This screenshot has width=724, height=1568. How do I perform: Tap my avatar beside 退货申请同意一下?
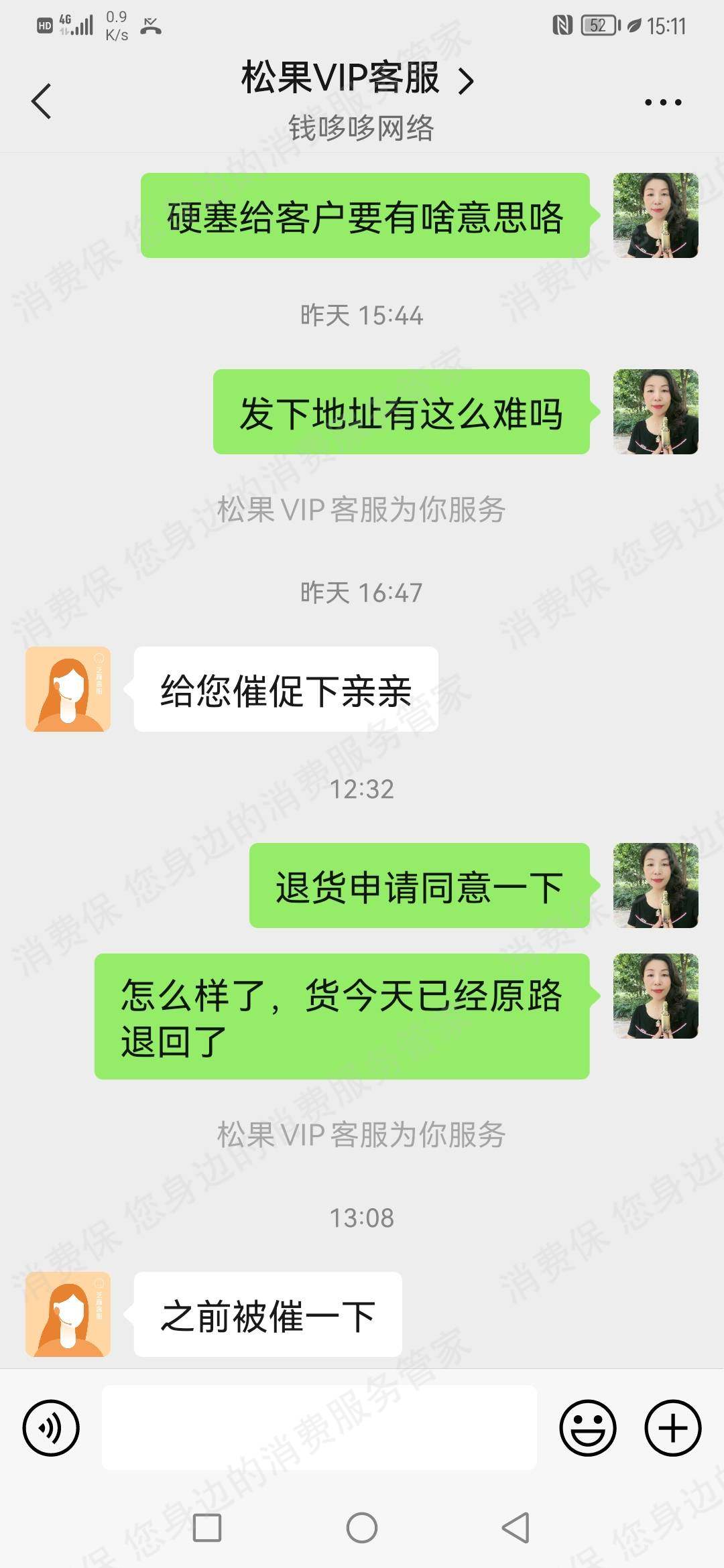(656, 885)
